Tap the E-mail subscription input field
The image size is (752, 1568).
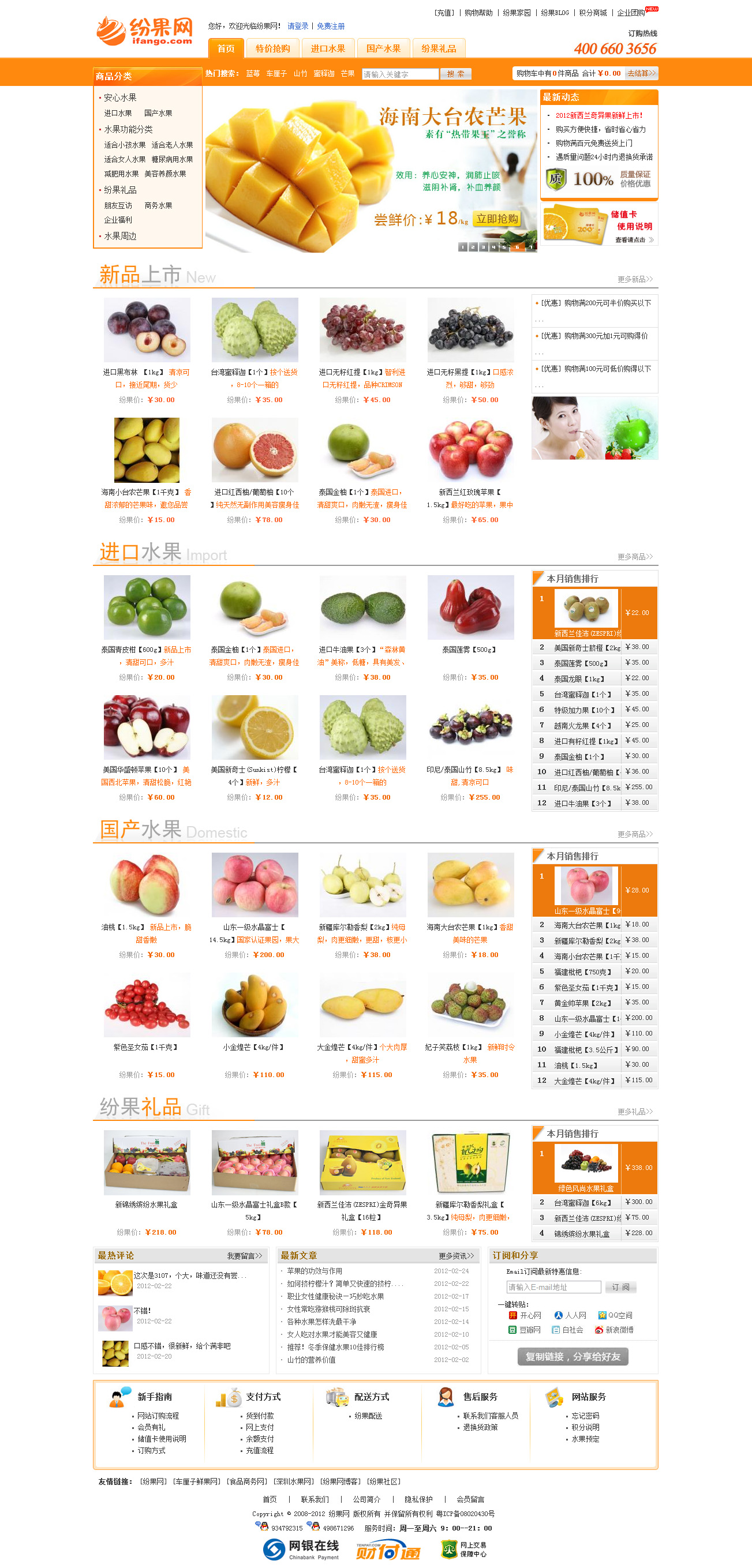553,1287
